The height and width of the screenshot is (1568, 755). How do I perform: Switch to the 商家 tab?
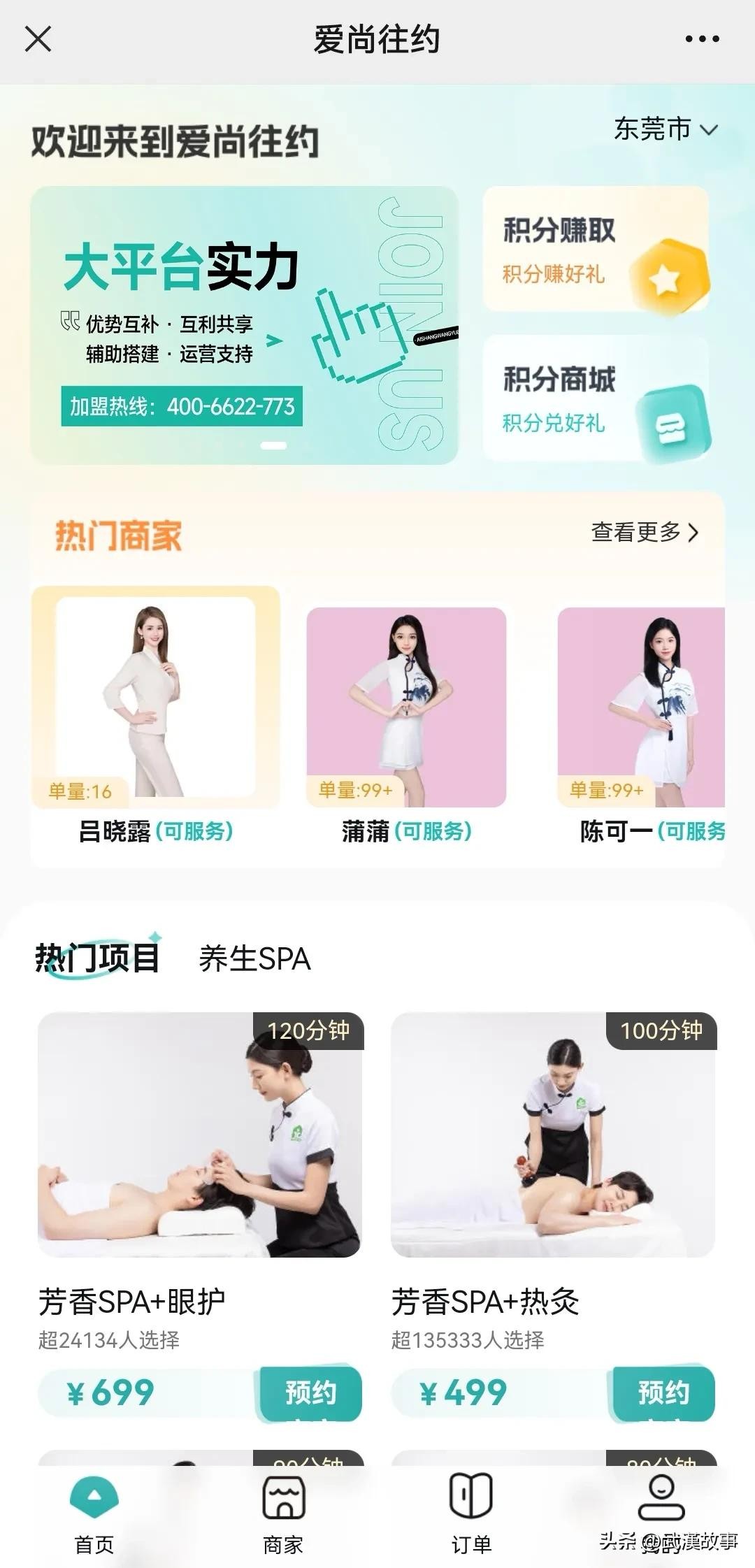pyautogui.click(x=283, y=1515)
